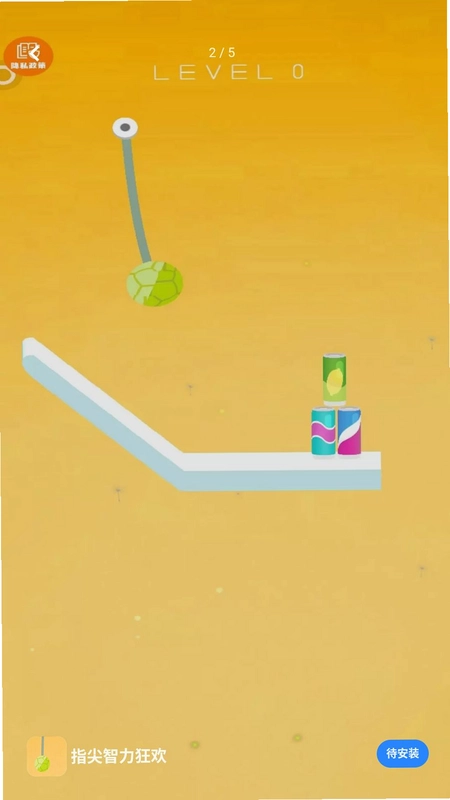Tap the blue 待安装 install button

(x=403, y=753)
